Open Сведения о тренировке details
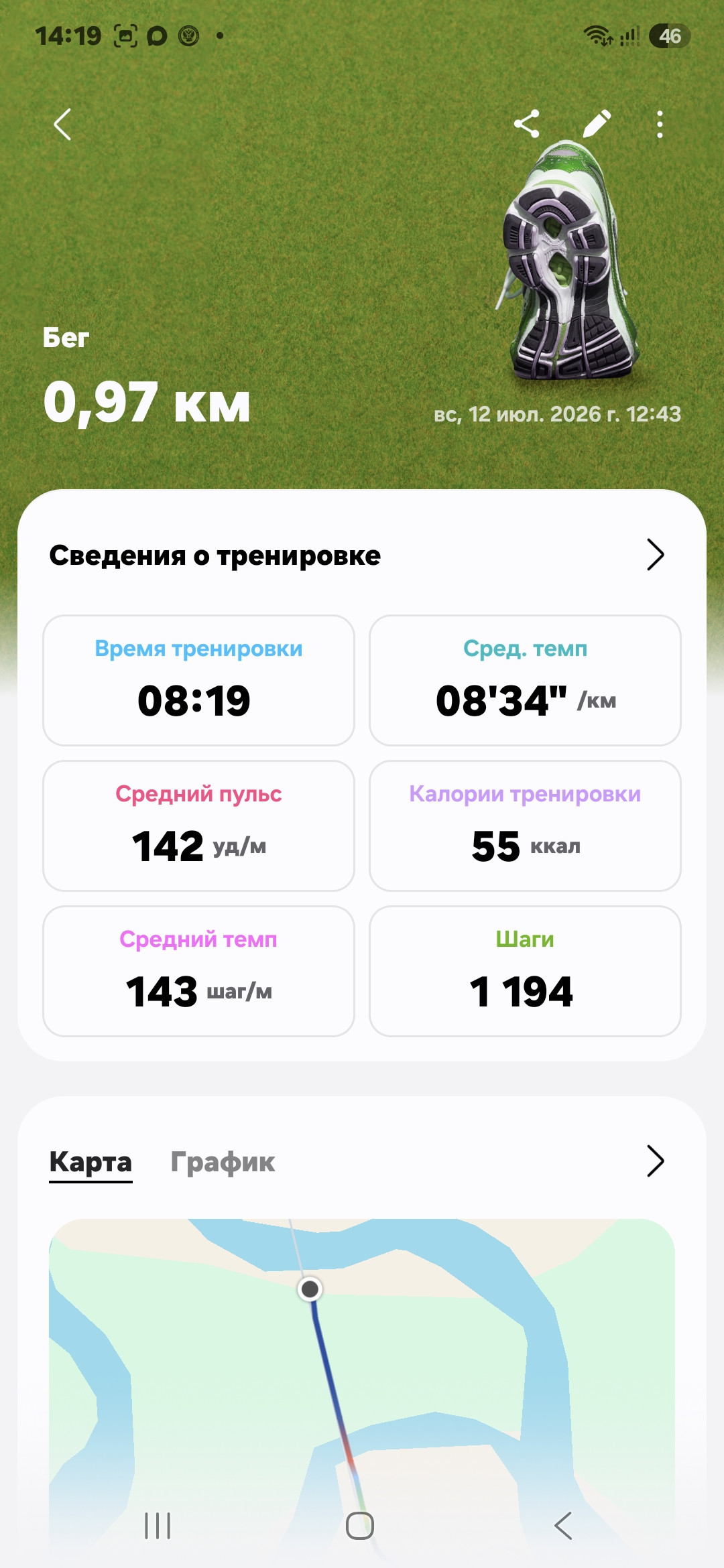Screen dimensions: 724x1568 click(x=362, y=555)
